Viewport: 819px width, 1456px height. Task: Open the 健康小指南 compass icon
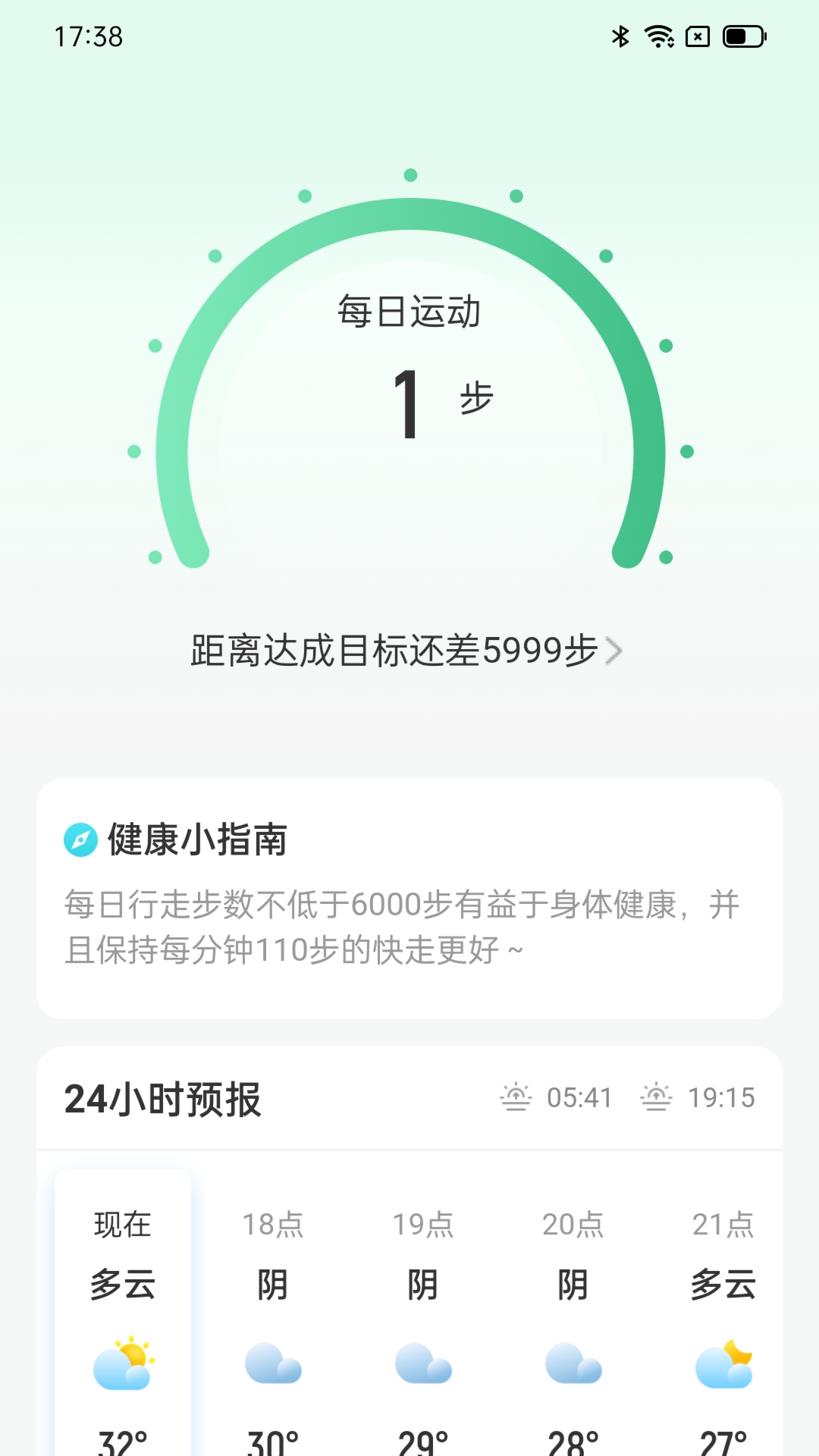pos(82,839)
